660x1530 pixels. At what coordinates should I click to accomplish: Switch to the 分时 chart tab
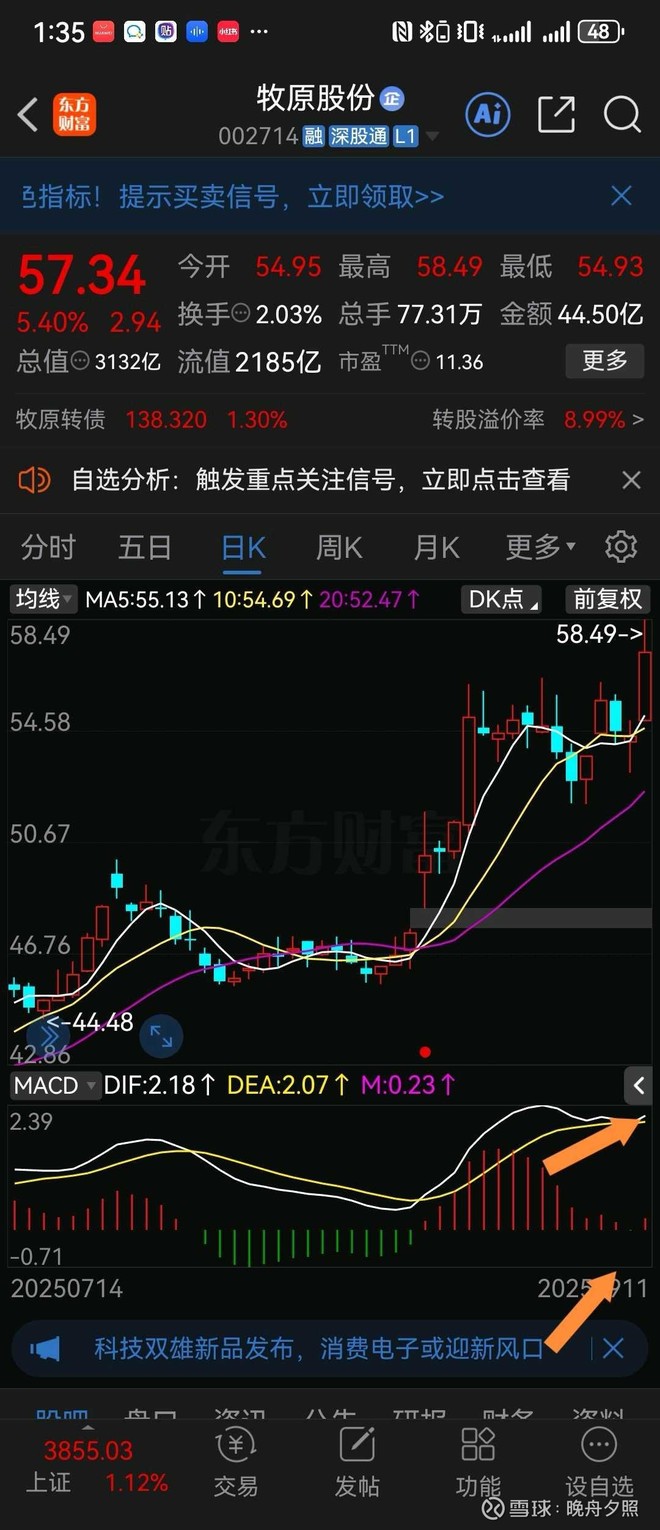pyautogui.click(x=48, y=547)
